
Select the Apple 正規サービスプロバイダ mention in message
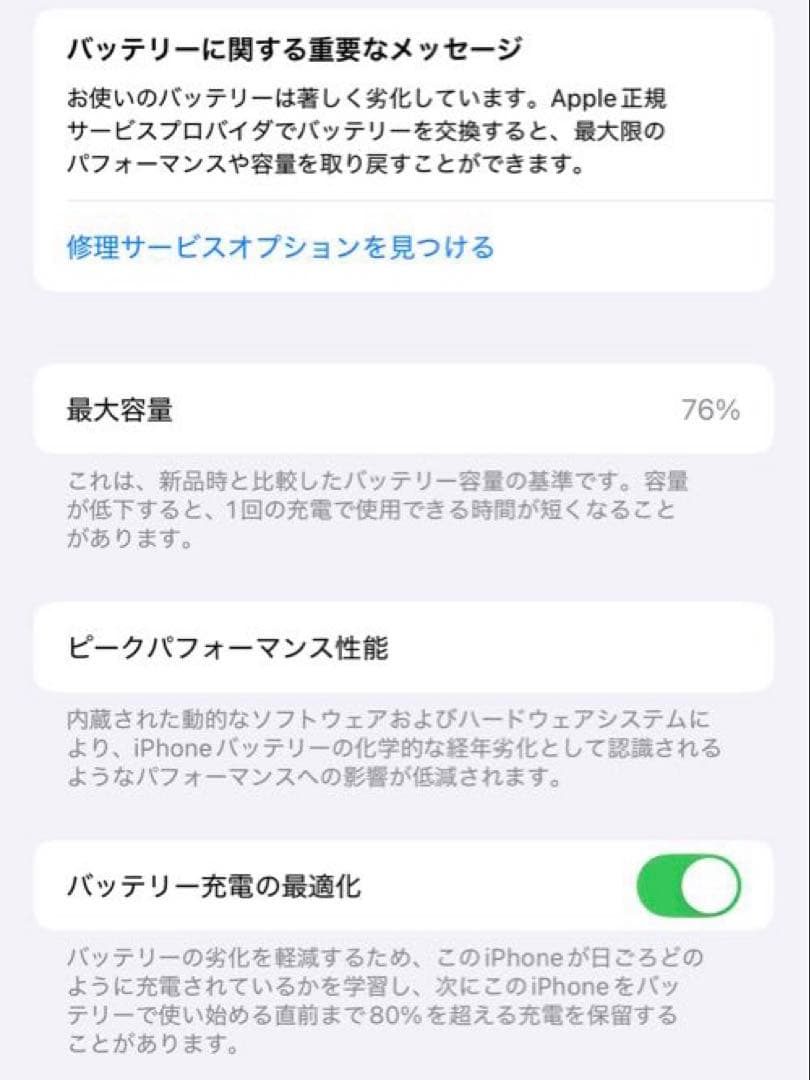[610, 100]
